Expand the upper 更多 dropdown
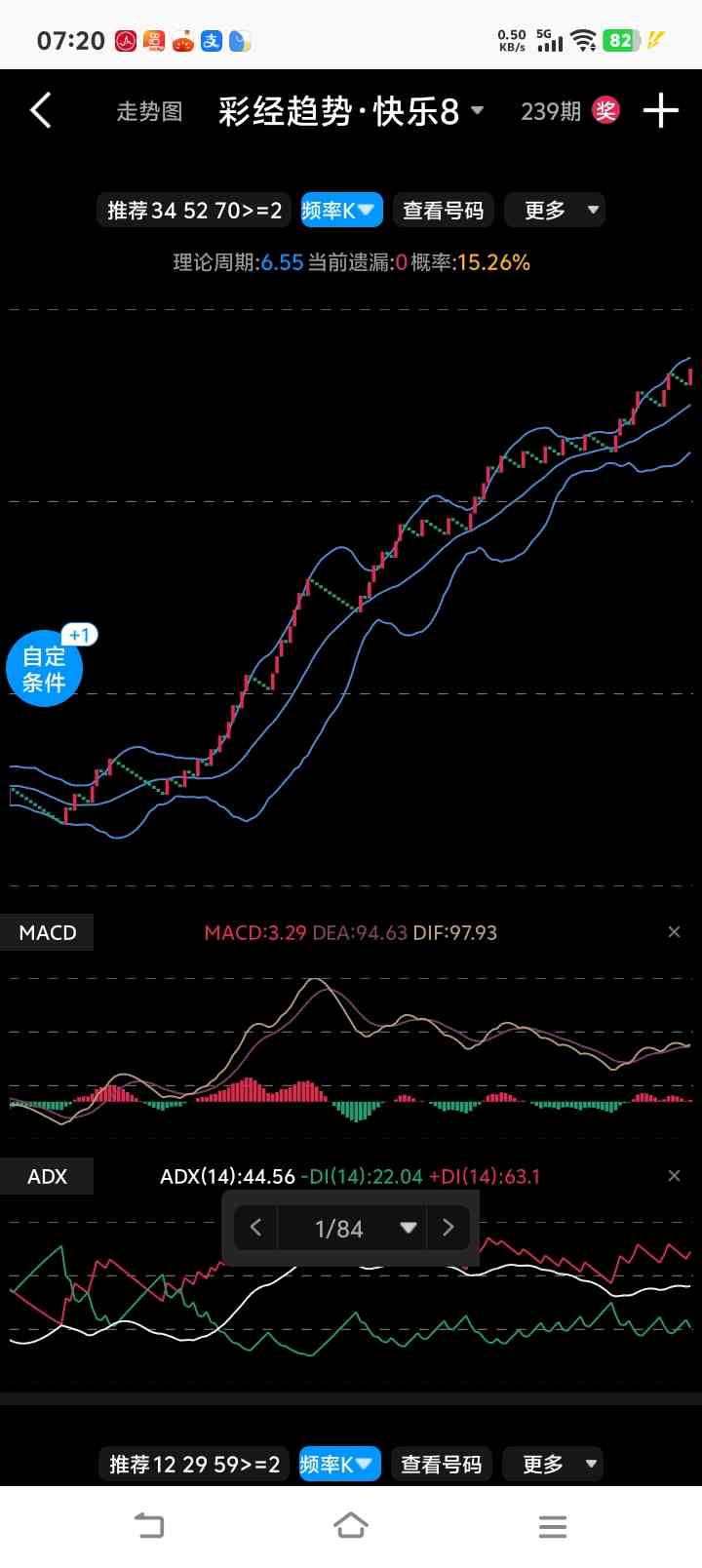Image resolution: width=702 pixels, height=1568 pixels. [555, 211]
